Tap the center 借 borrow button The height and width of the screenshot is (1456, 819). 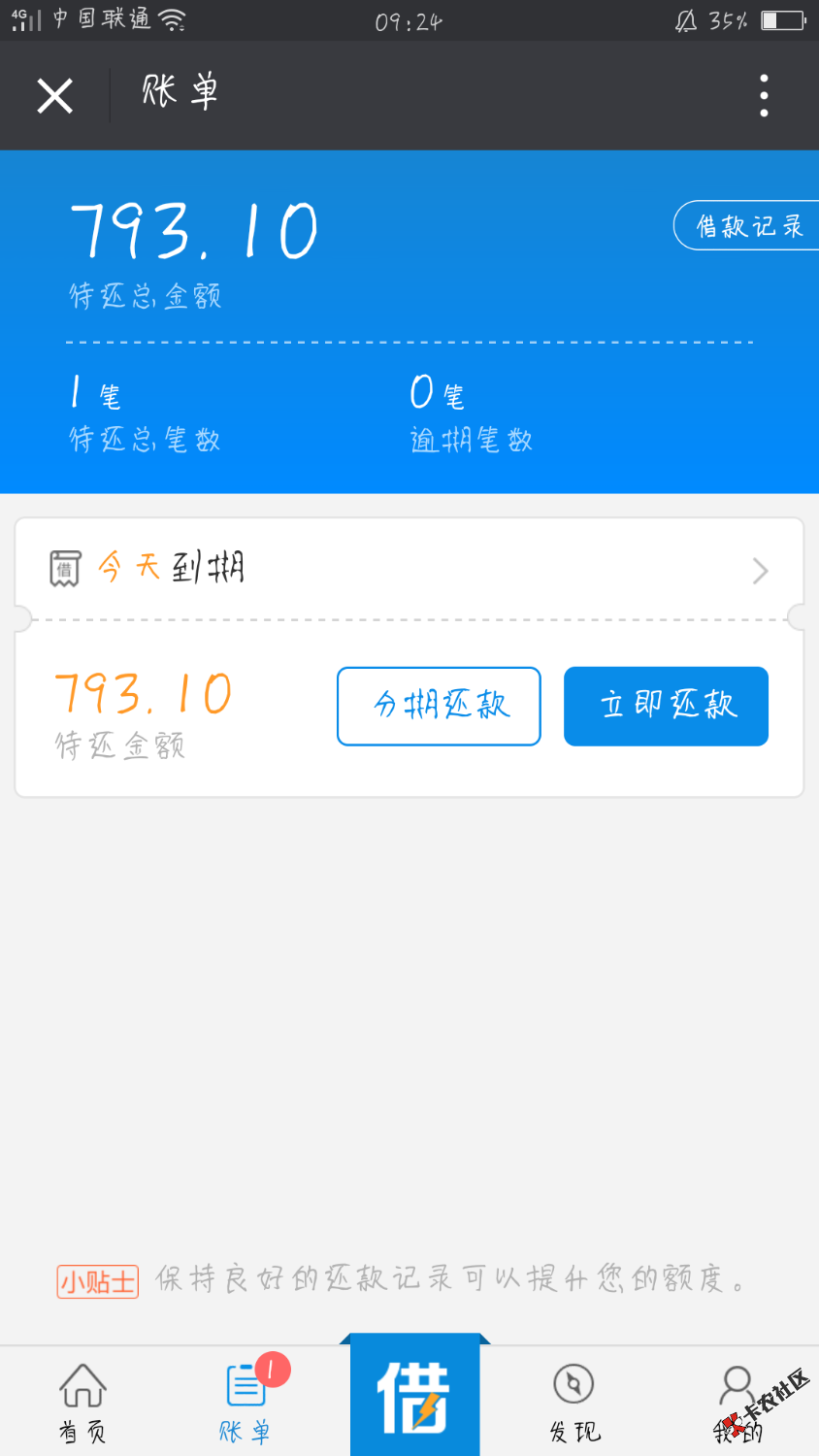coord(414,1397)
